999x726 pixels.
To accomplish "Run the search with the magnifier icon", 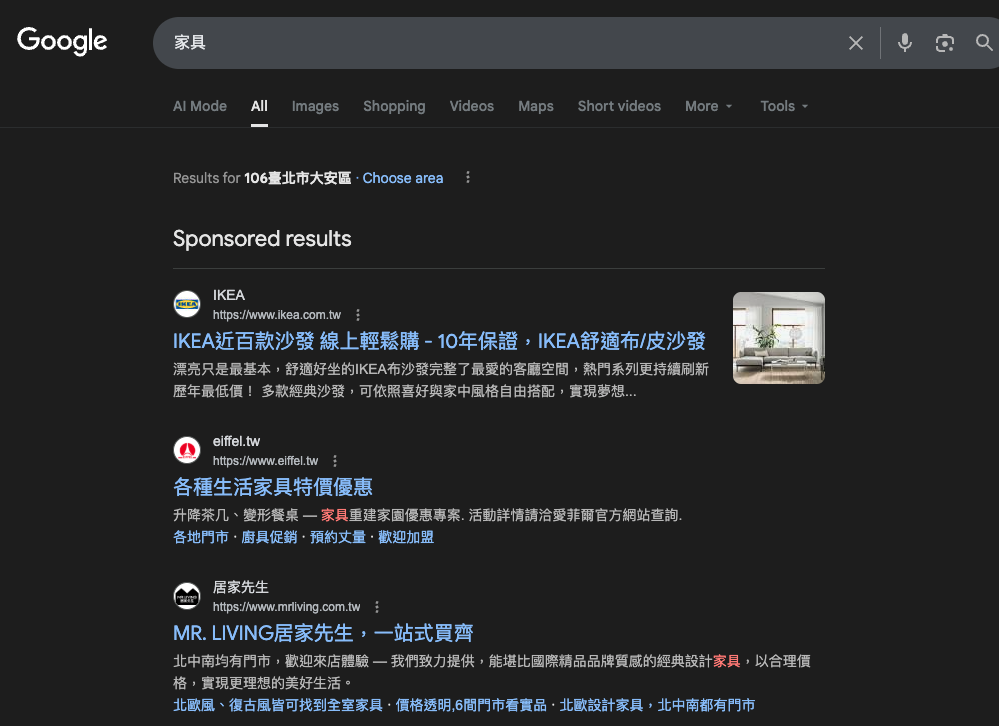I will point(984,43).
